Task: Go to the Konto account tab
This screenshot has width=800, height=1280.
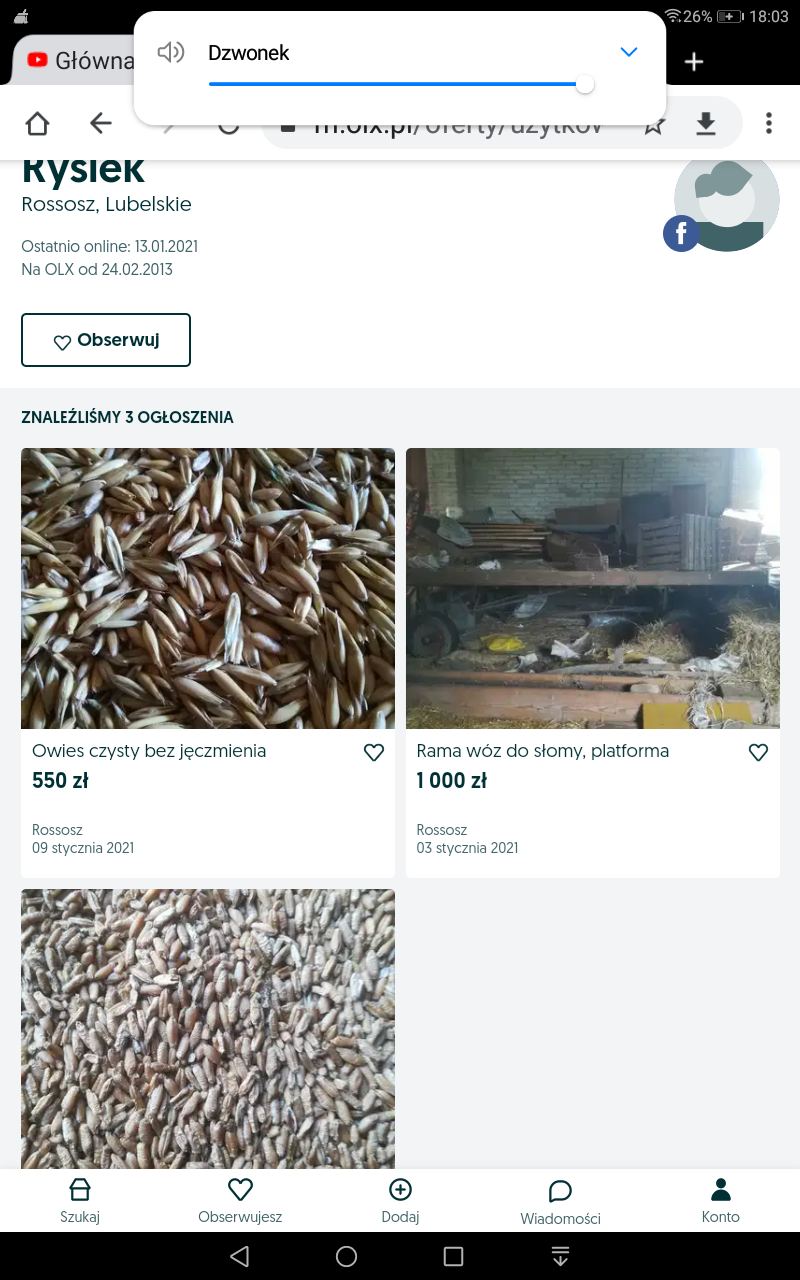Action: pyautogui.click(x=720, y=1200)
